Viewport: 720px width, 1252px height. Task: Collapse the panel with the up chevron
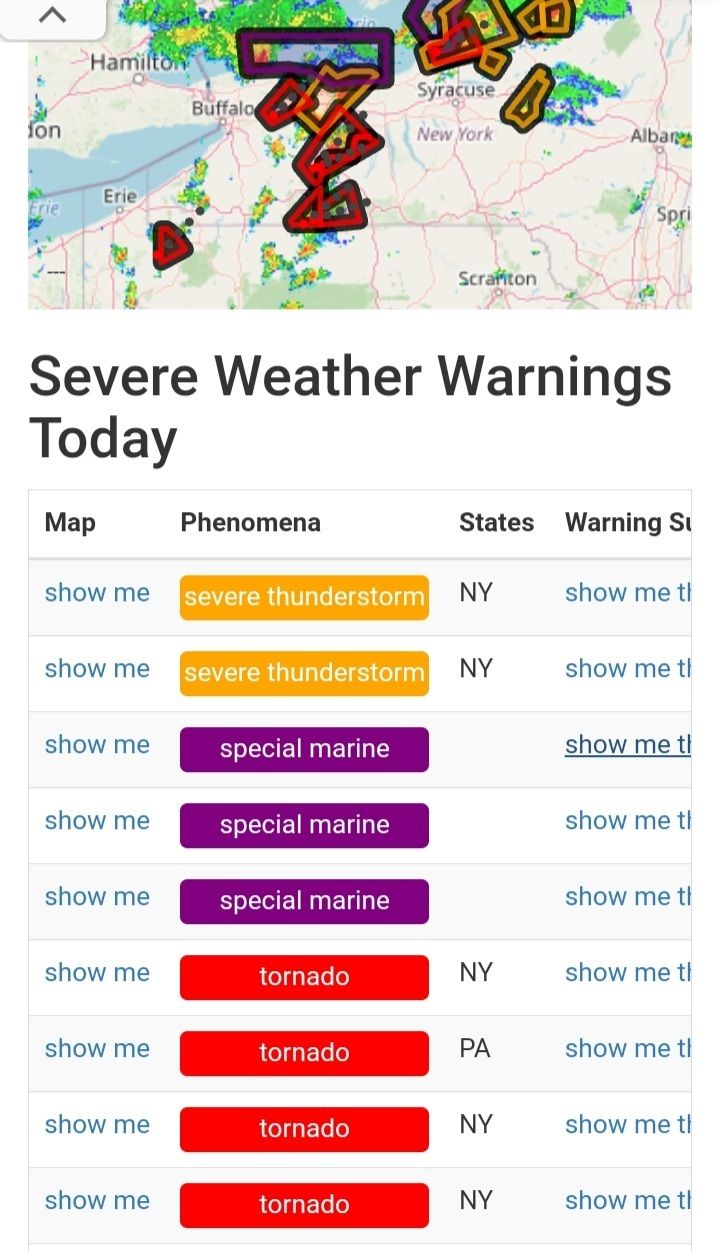pos(53,16)
